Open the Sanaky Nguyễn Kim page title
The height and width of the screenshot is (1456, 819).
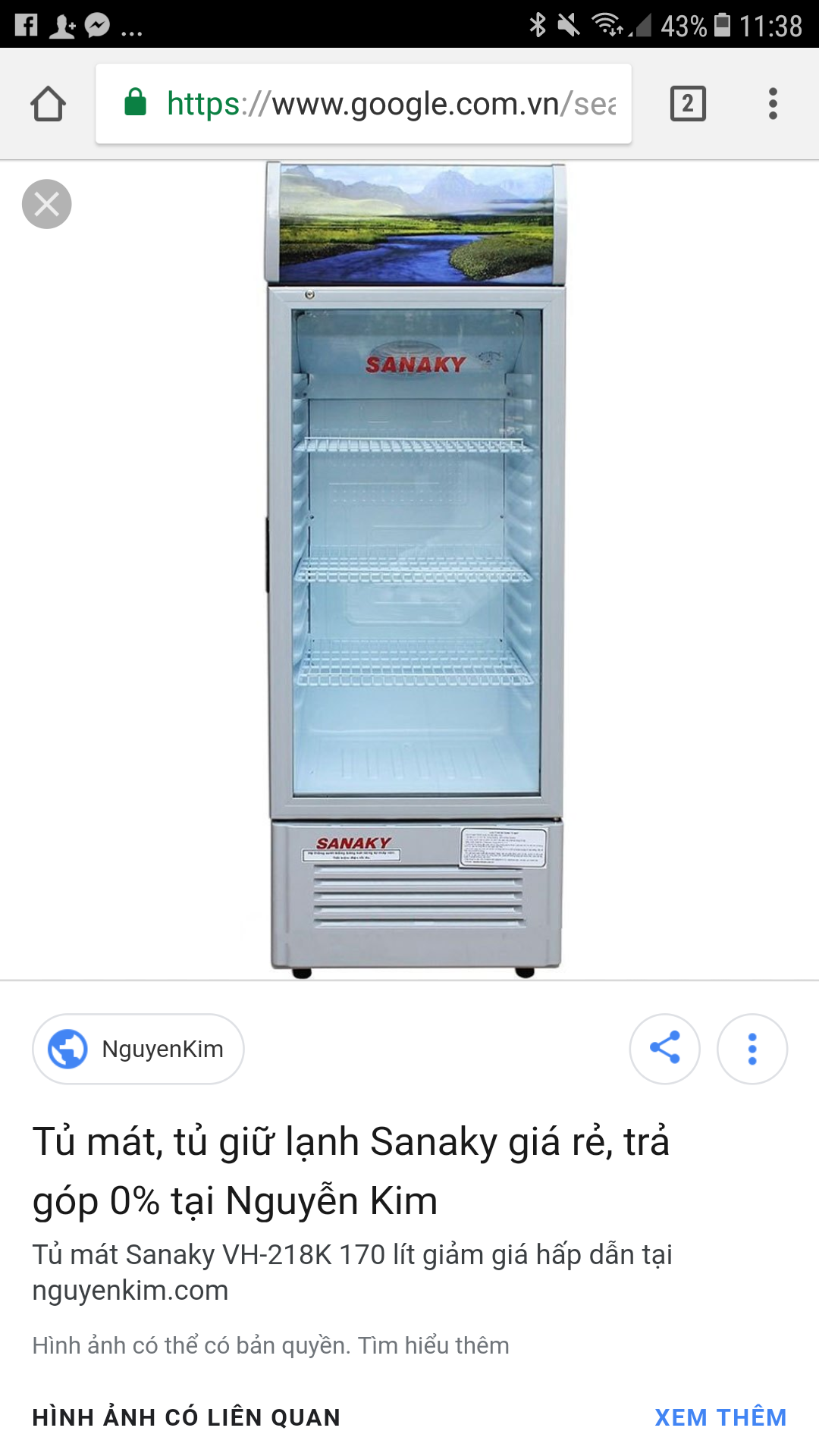pyautogui.click(x=350, y=1171)
